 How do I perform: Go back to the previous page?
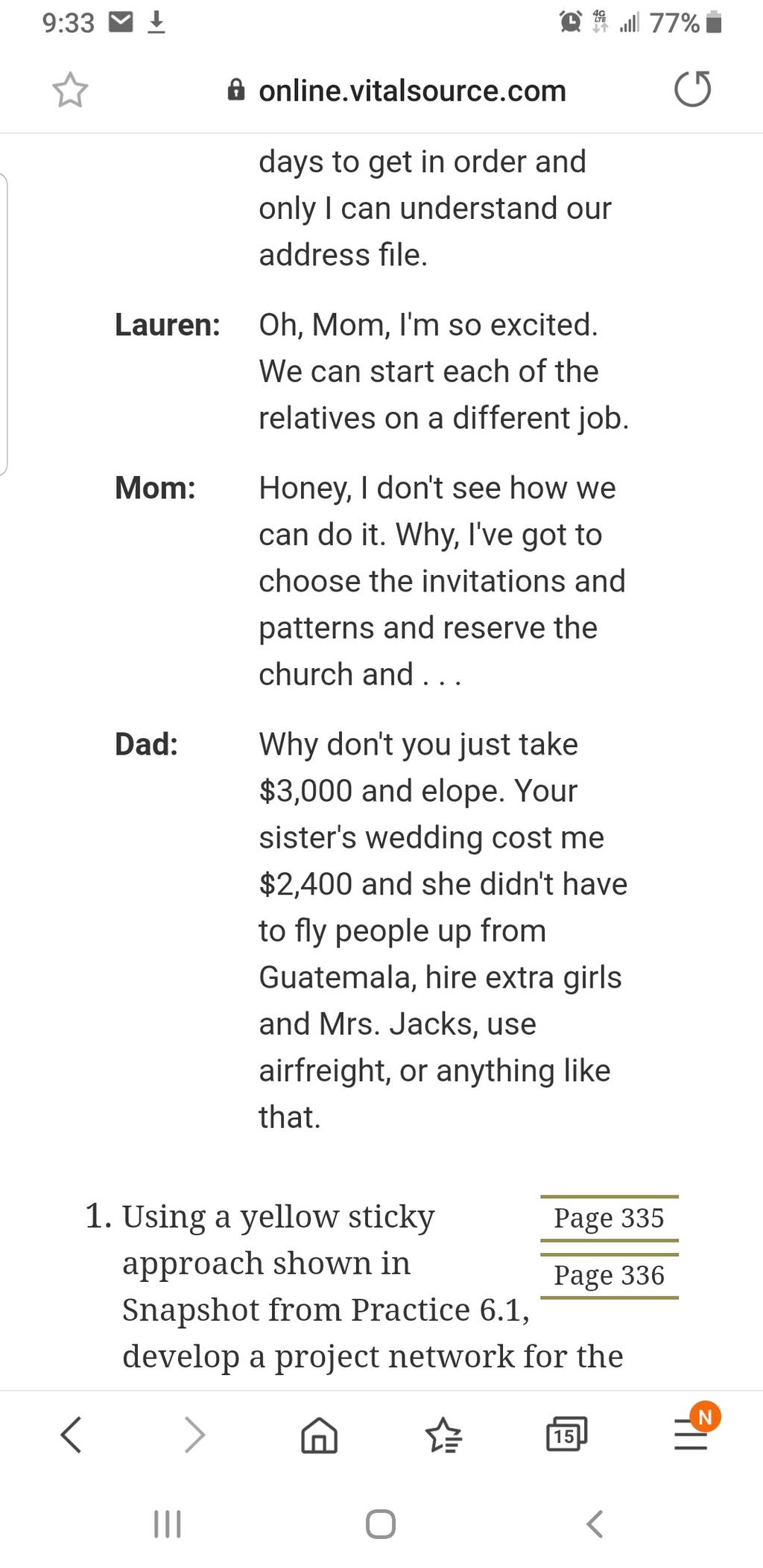point(71,1434)
